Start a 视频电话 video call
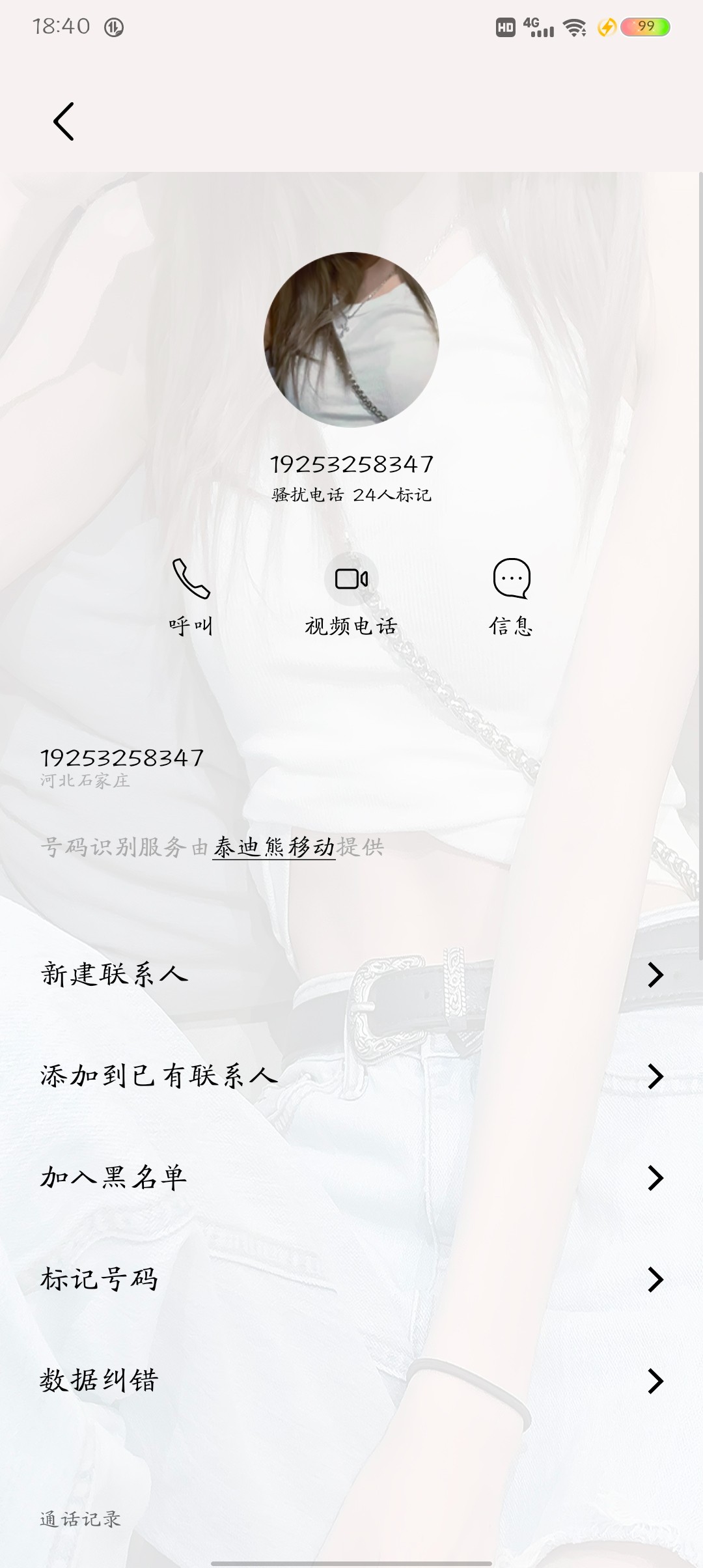 pos(351,596)
